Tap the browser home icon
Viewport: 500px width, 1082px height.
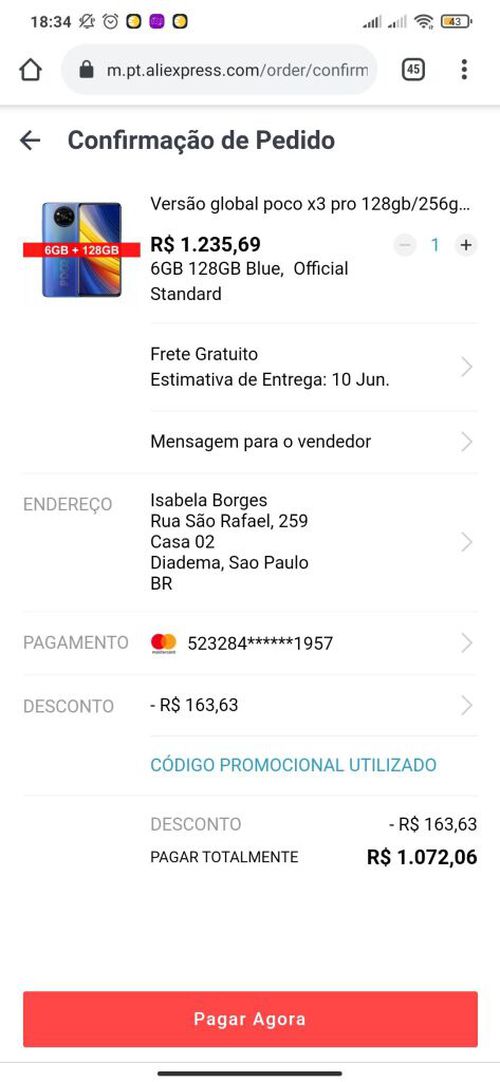[x=30, y=70]
